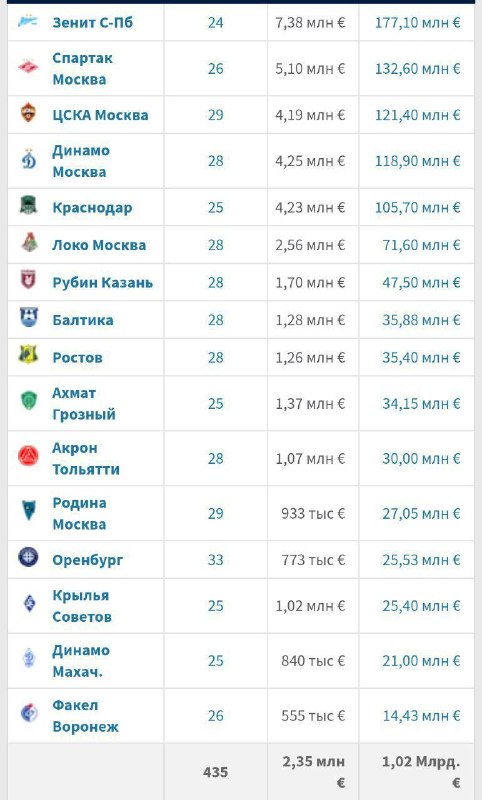The width and height of the screenshot is (482, 800).
Task: Tap Оренбург's squad size 33
Action: 215,560
